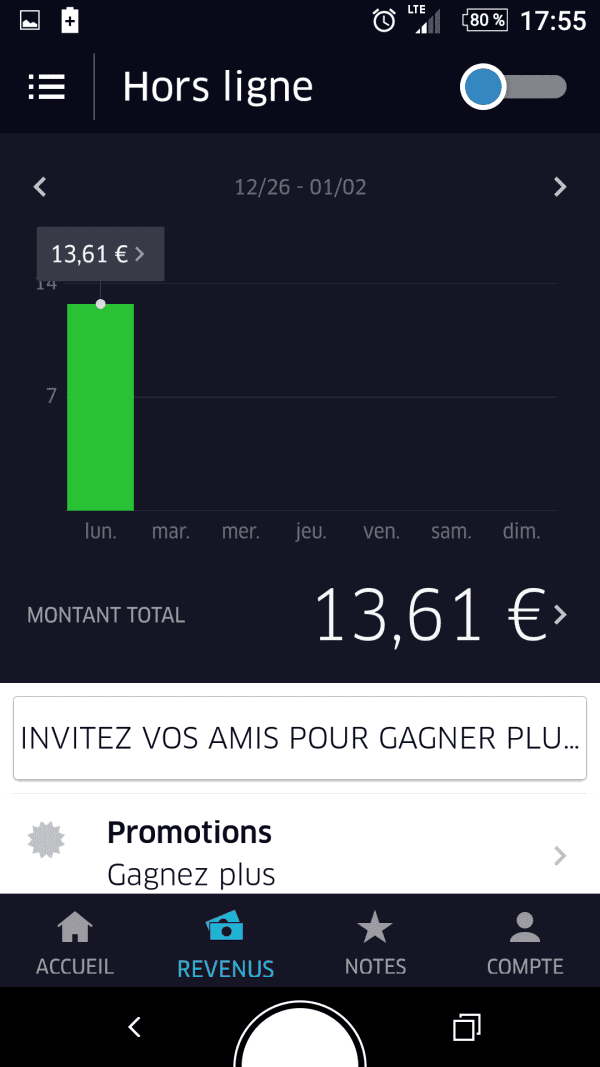Open the Promotions row
600x1067 pixels.
[x=299, y=853]
